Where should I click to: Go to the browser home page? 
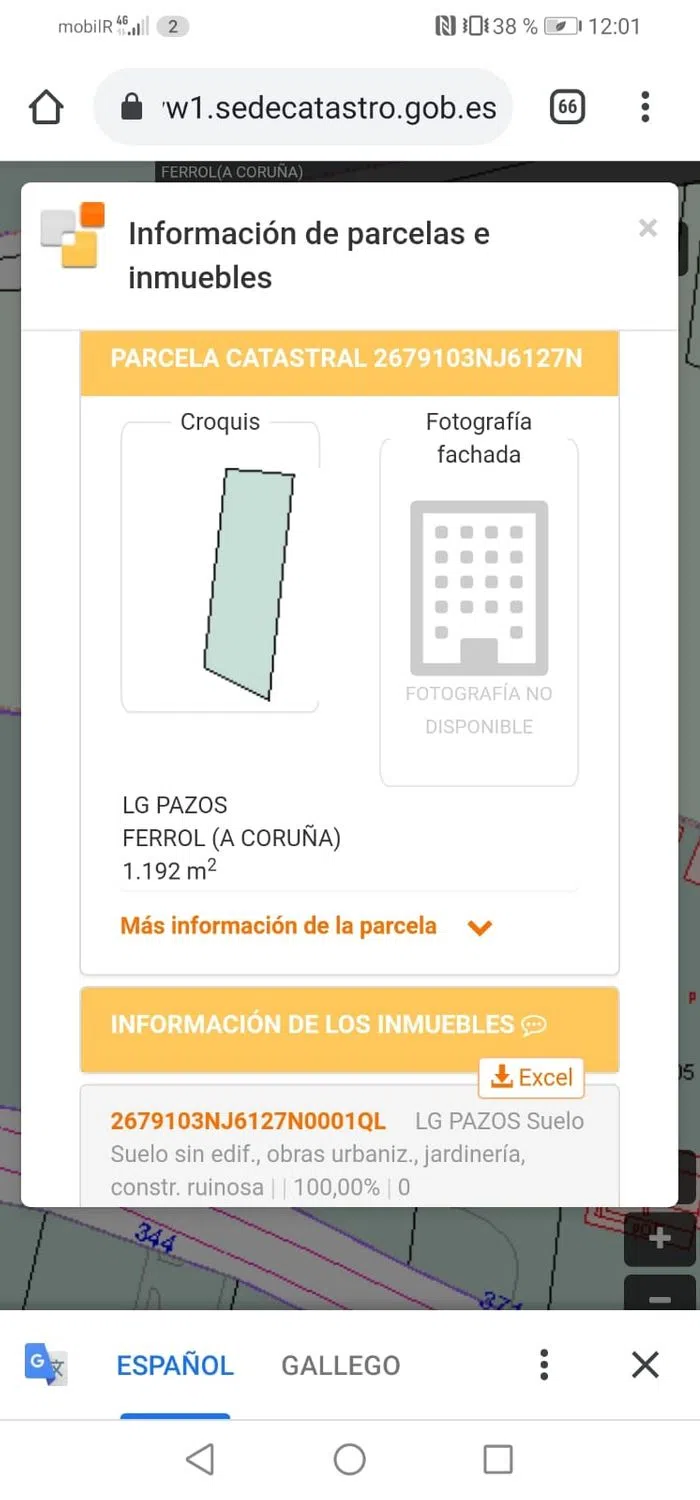[47, 107]
